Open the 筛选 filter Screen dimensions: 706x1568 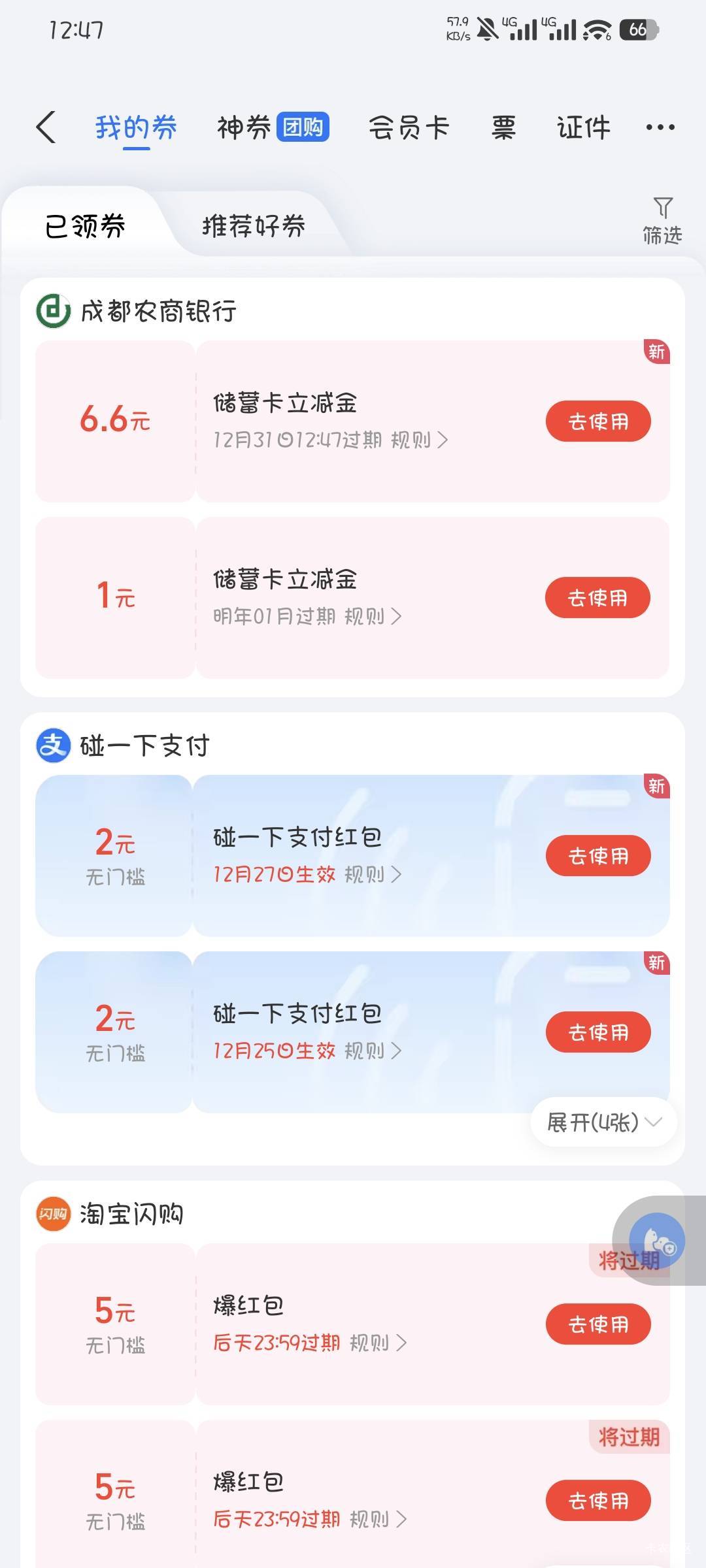pyautogui.click(x=662, y=221)
